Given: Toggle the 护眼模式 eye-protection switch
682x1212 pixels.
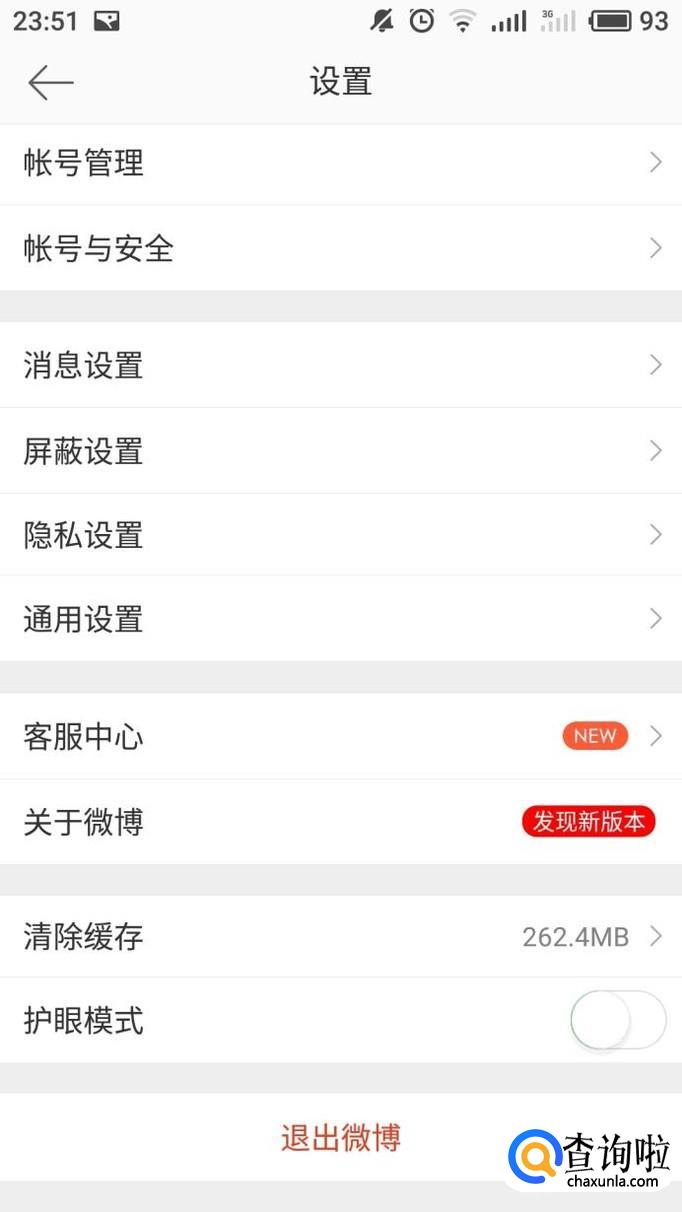Looking at the screenshot, I should coord(617,1021).
